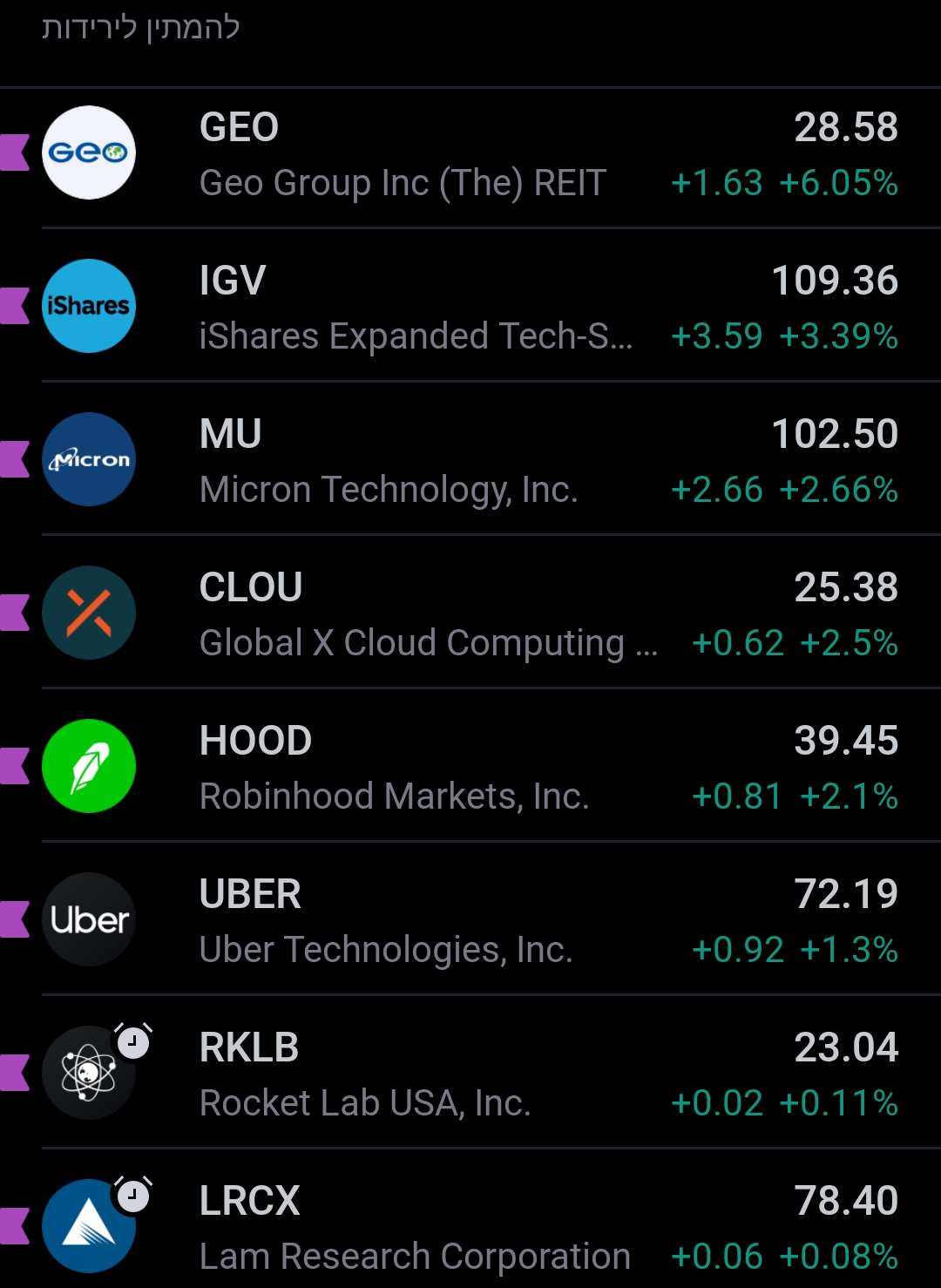The width and height of the screenshot is (941, 1288).
Task: View Micron Technology MU quote
Action: 470,461
